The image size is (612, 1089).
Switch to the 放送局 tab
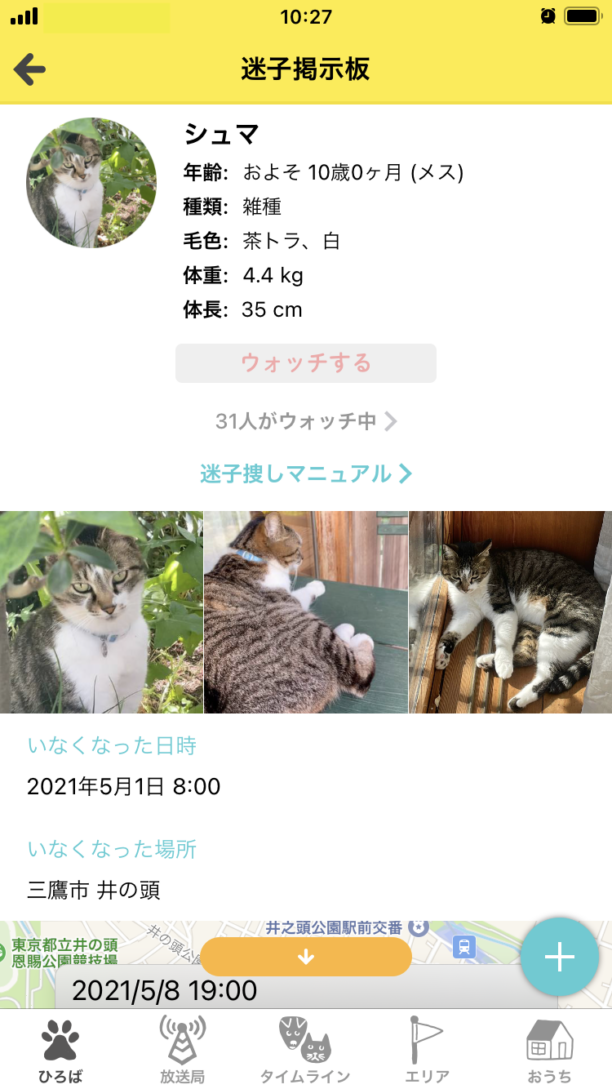click(x=183, y=1050)
